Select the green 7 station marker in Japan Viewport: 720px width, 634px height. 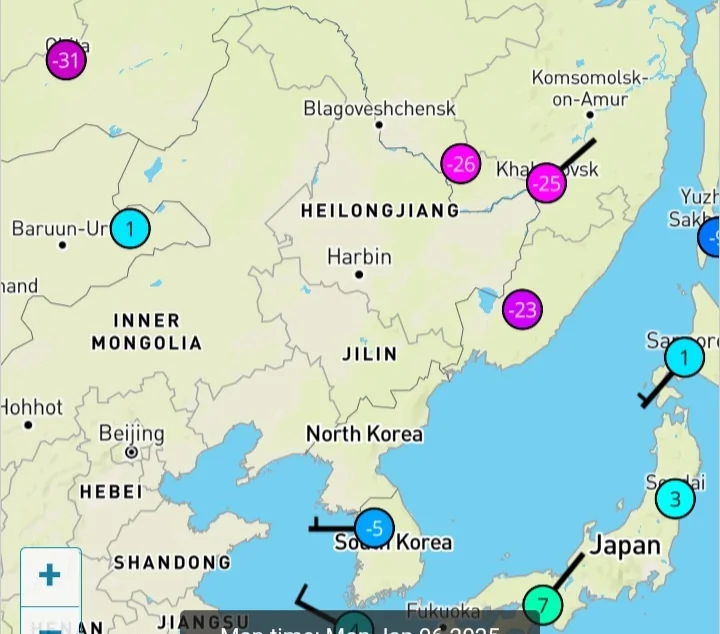[543, 604]
